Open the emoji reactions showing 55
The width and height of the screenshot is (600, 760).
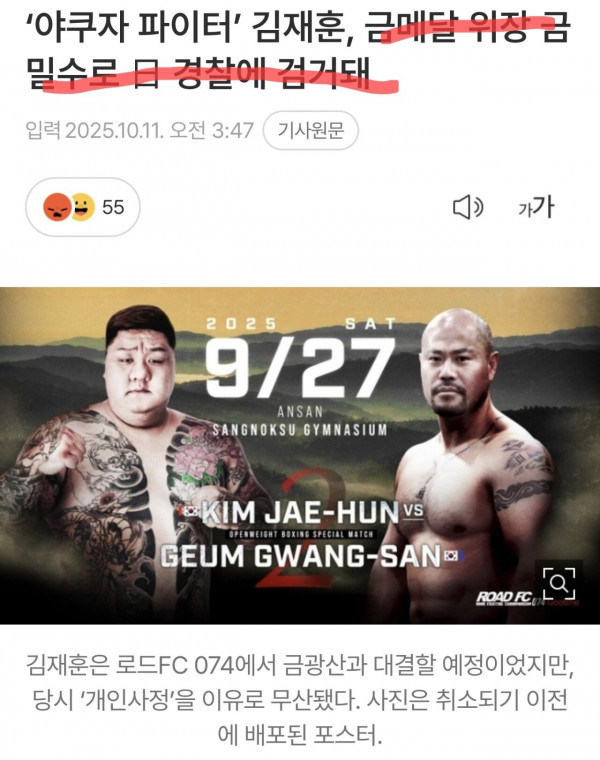tap(83, 207)
